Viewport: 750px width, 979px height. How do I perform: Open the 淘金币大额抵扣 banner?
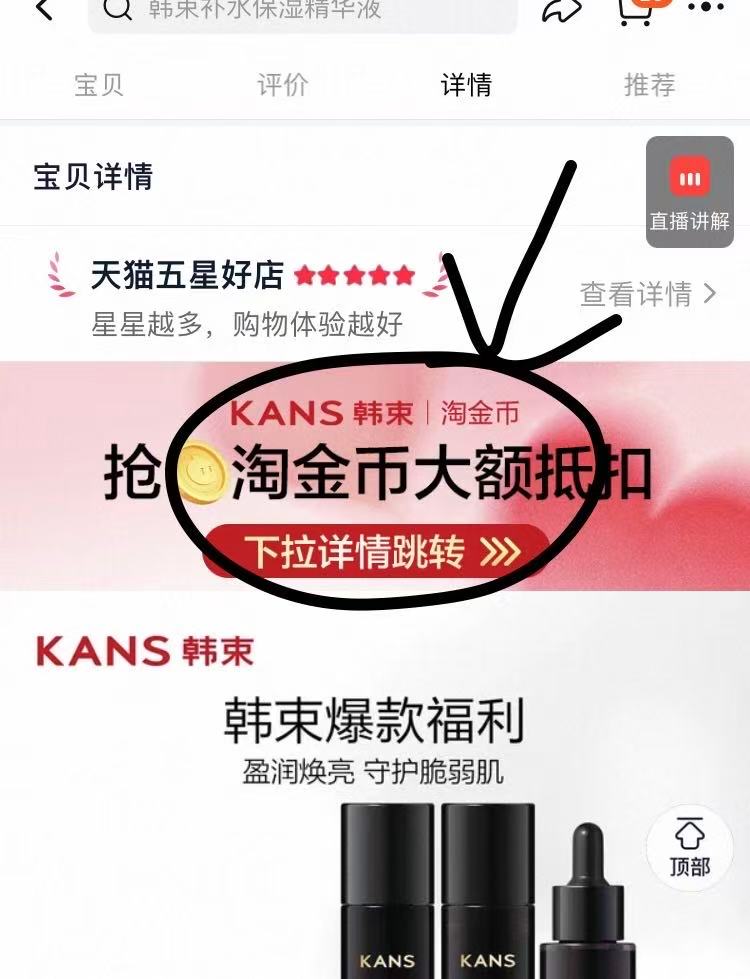[x=375, y=475]
